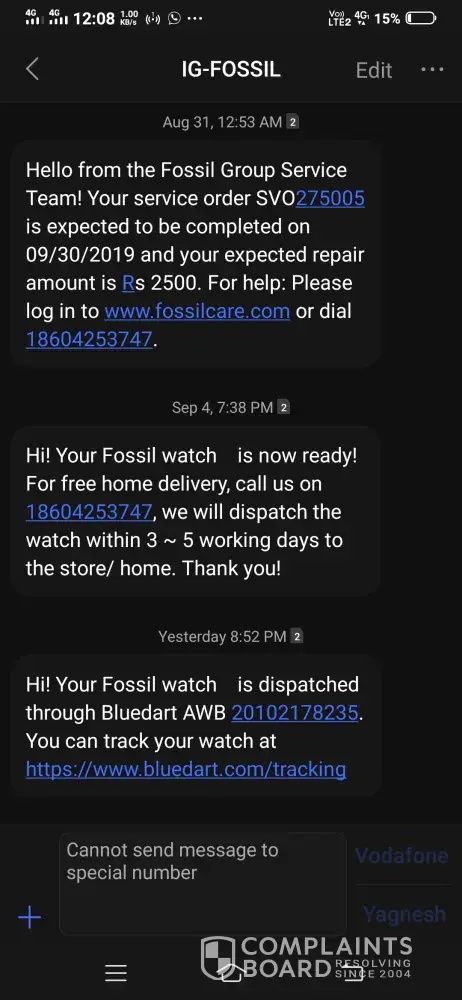The image size is (462, 1000).
Task: Open the www.fossilcare.com link
Action: point(197,311)
